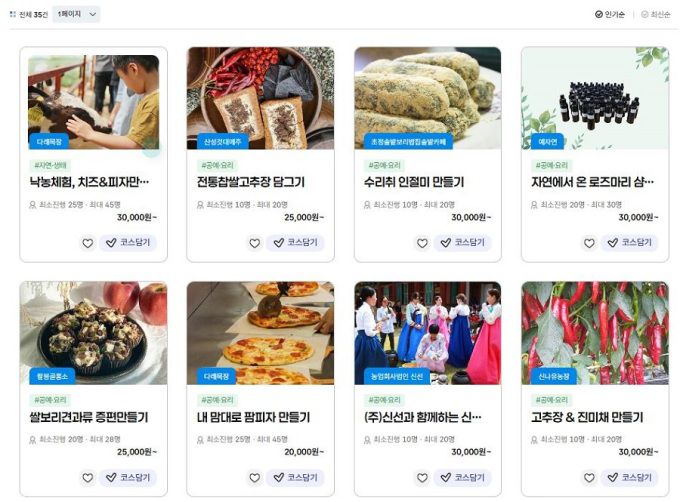Add 전통찹쌀고추장 담그기 with 코스담기
The height and width of the screenshot is (502, 680).
click(295, 243)
